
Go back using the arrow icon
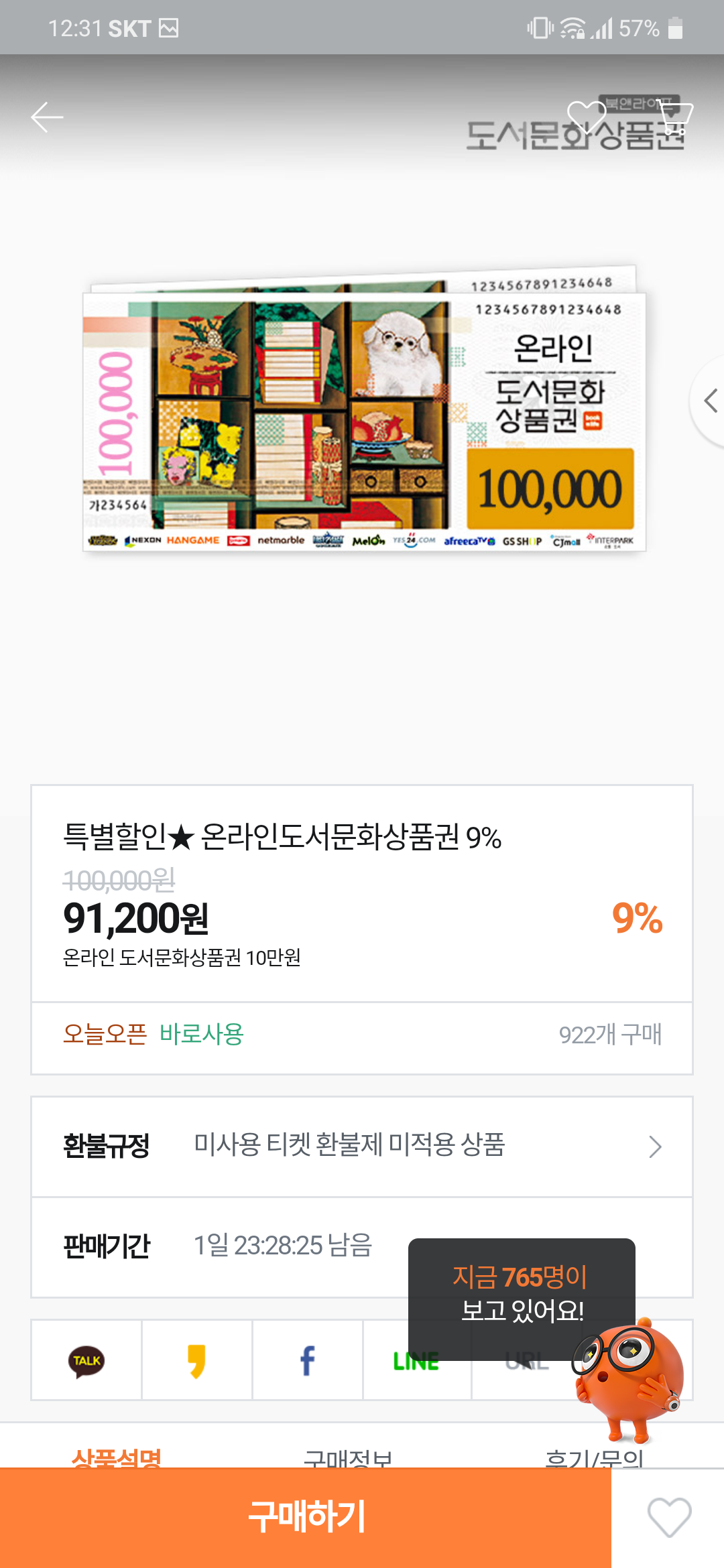coord(47,118)
